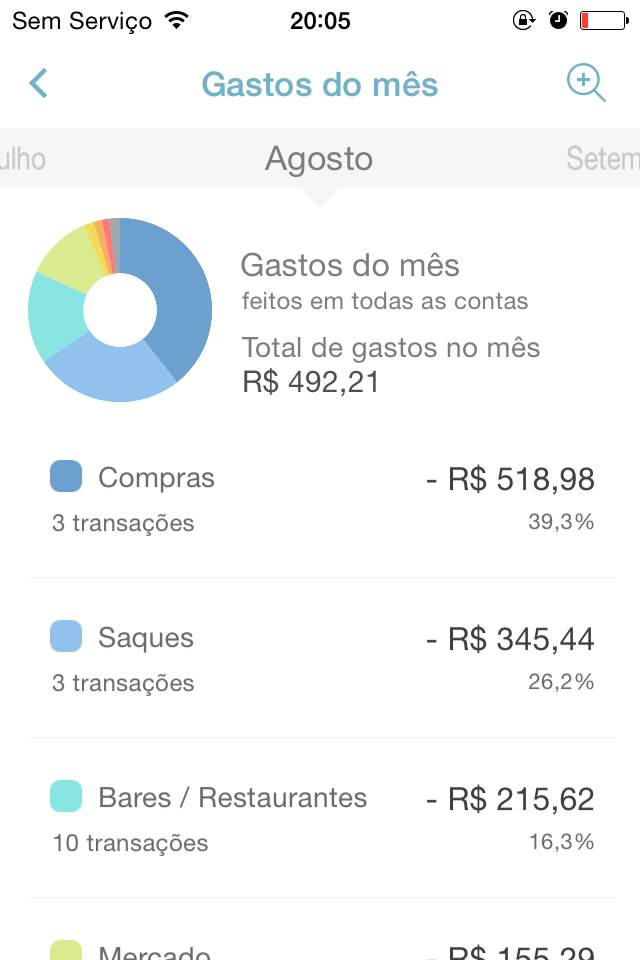640x960 pixels.
Task: View Bares / Restaurantes transactions
Action: (320, 818)
